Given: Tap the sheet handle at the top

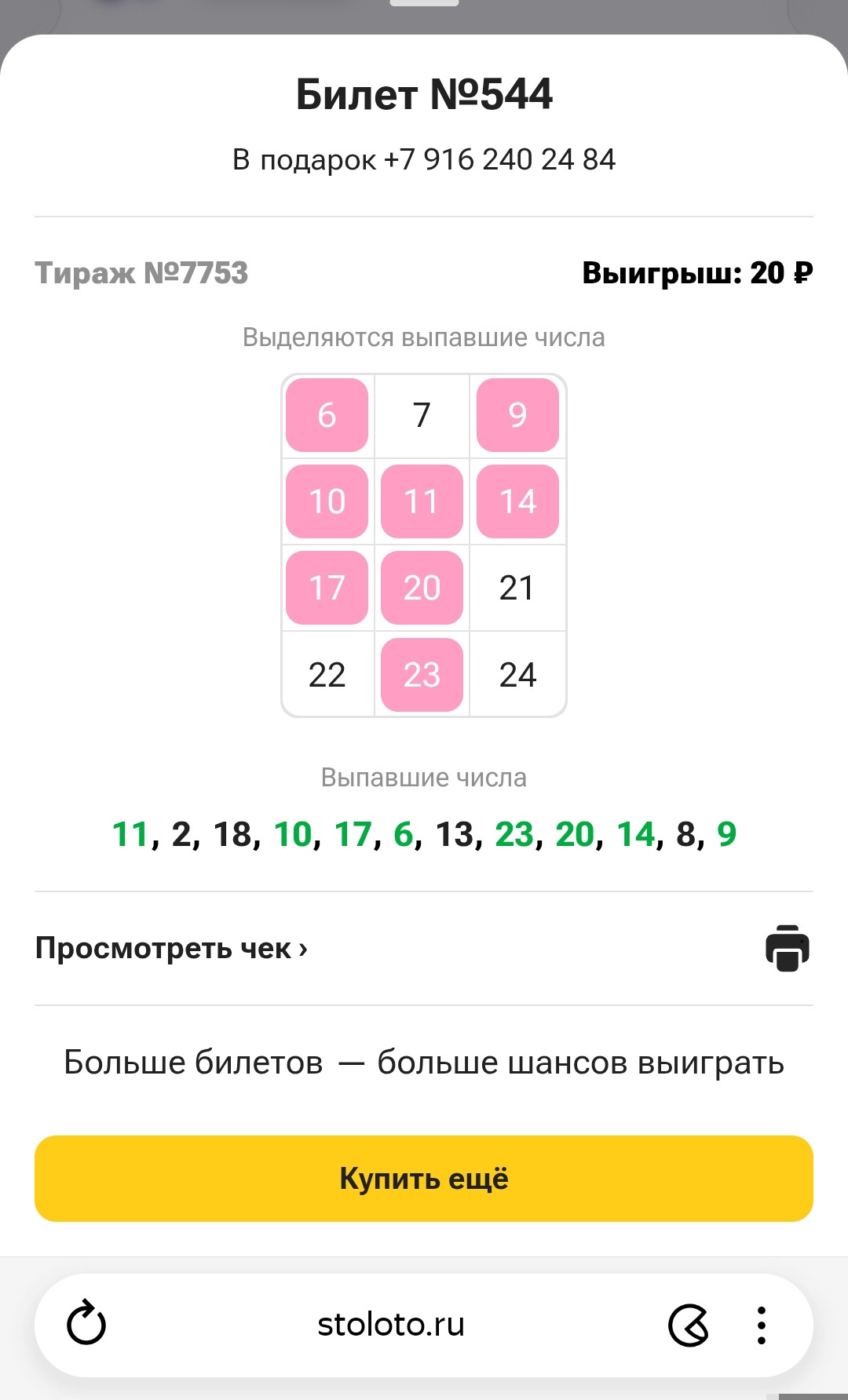Looking at the screenshot, I should pyautogui.click(x=424, y=3).
